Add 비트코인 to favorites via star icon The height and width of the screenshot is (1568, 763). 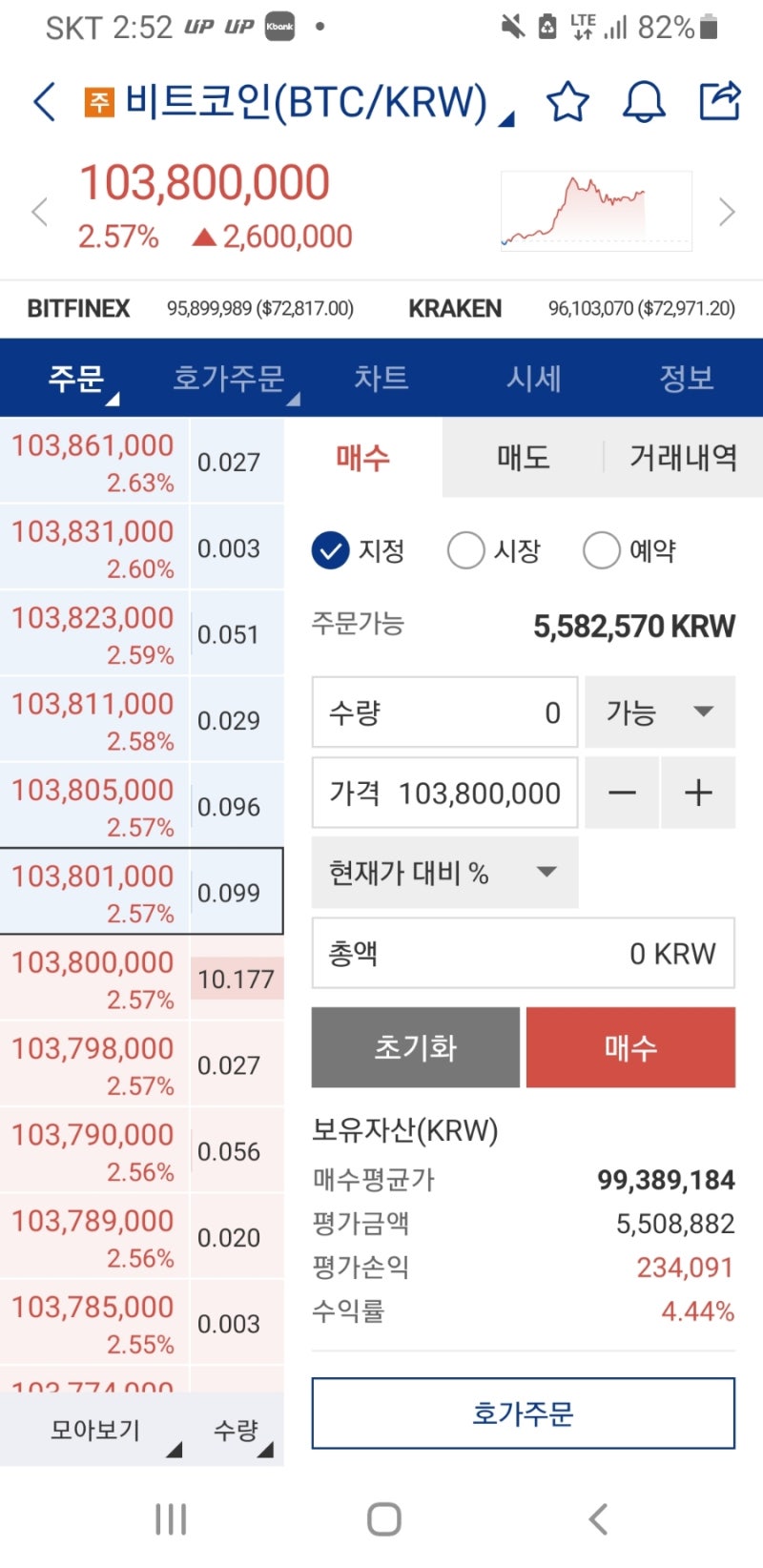point(567,100)
